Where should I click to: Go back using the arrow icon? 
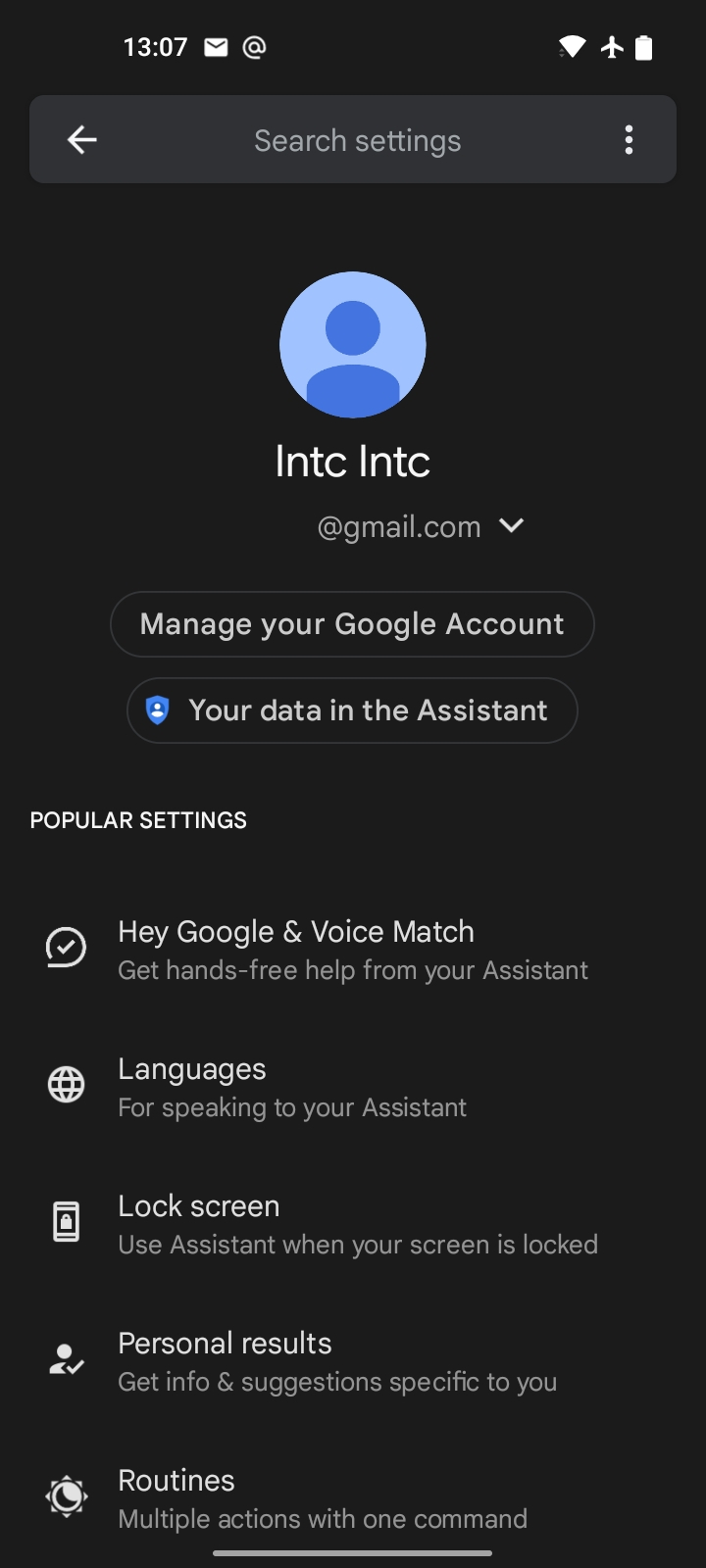(x=82, y=140)
